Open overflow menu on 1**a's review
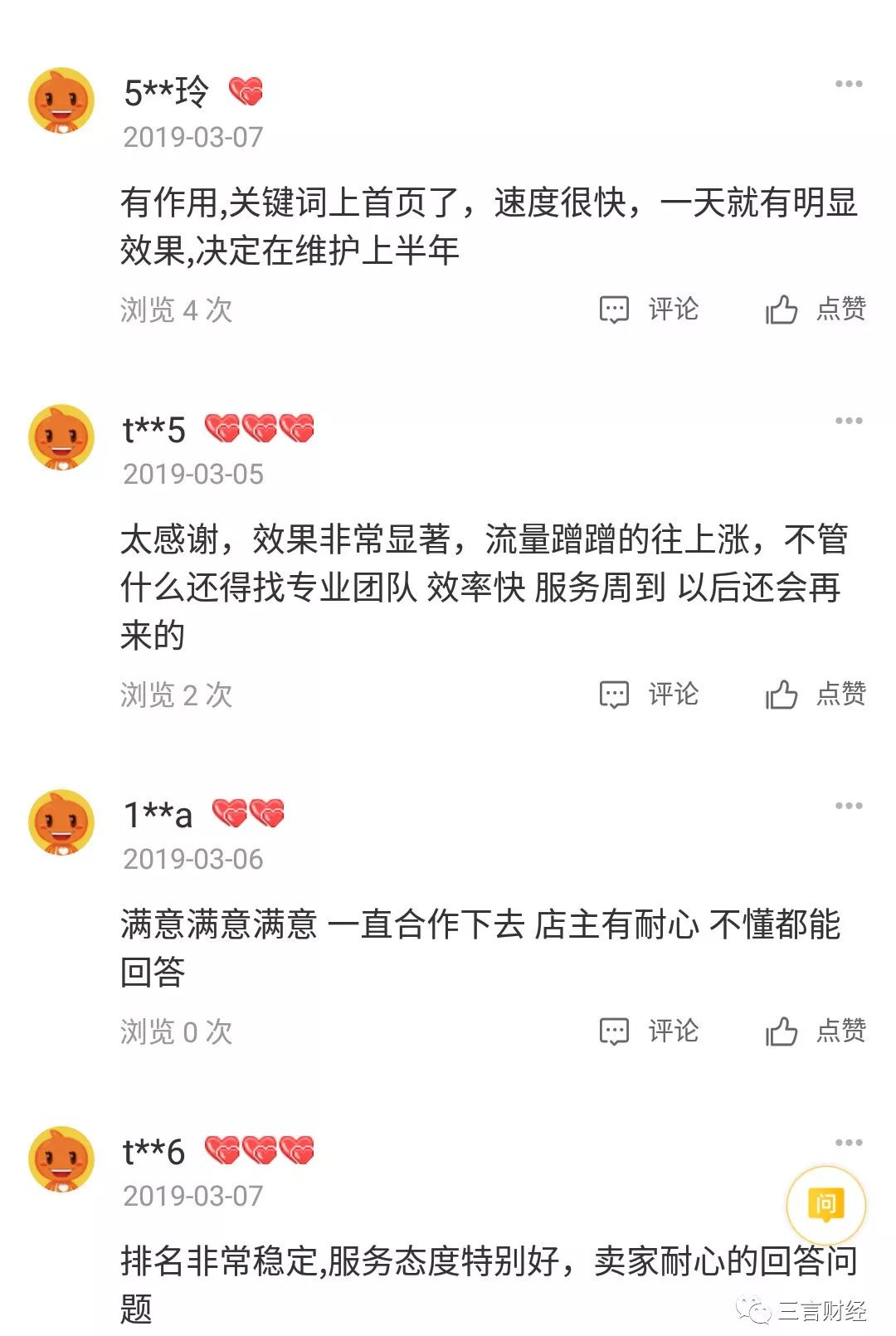 (848, 806)
